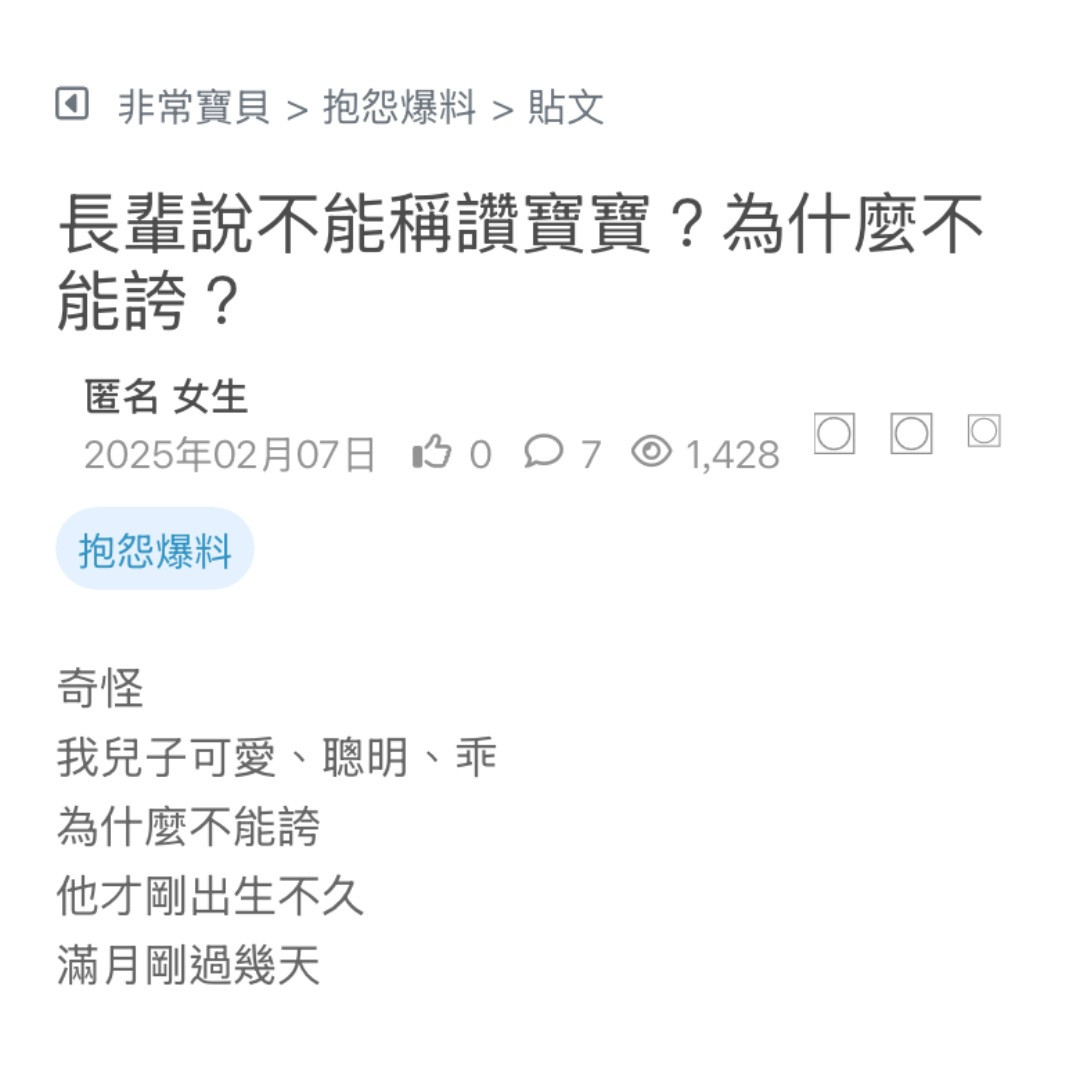This screenshot has width=1080, height=1080.
Task: Select the blue 抱怨爆料 tag chip
Action: [155, 550]
